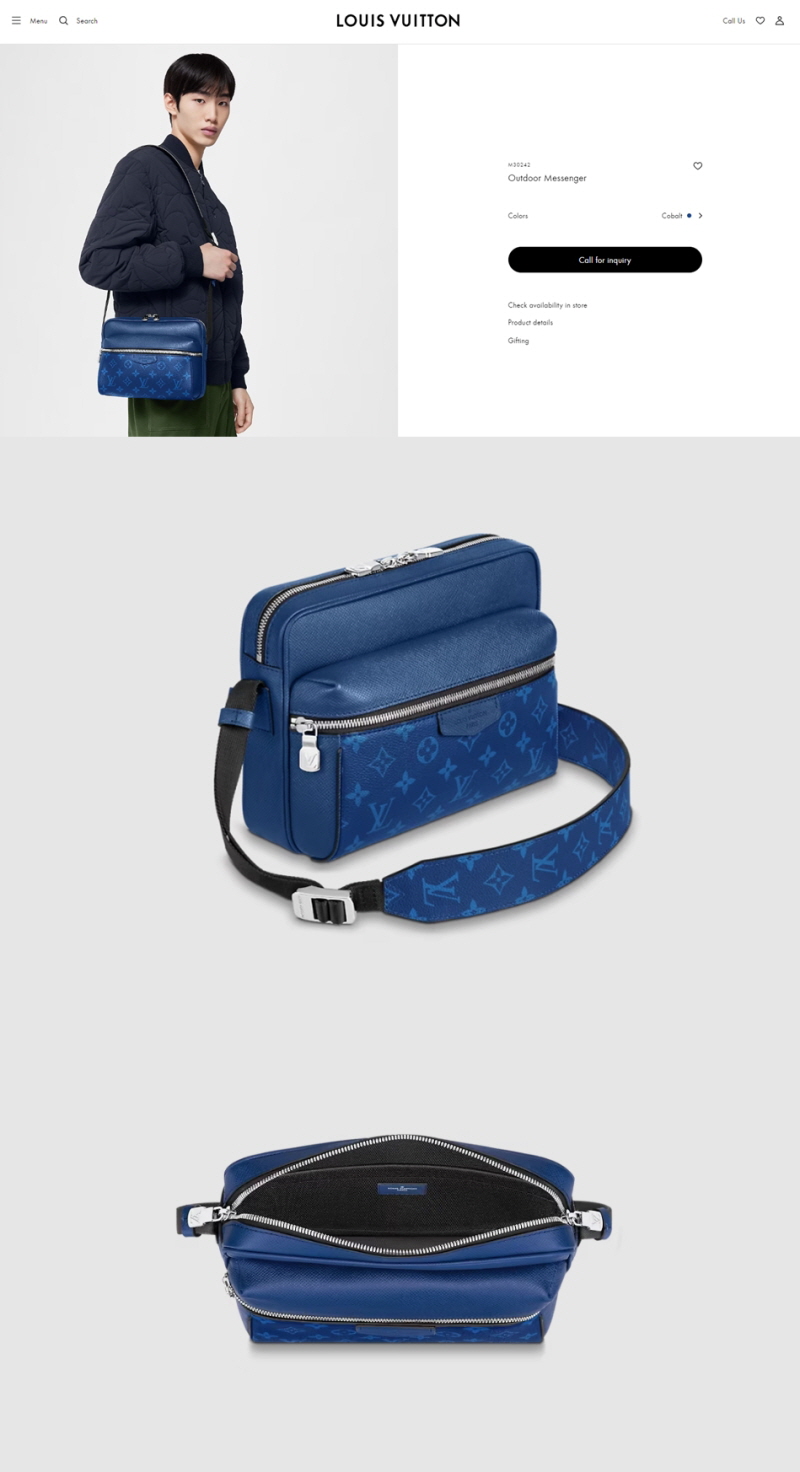Viewport: 800px width, 1472px height.
Task: Open Search in the header
Action: tap(78, 20)
